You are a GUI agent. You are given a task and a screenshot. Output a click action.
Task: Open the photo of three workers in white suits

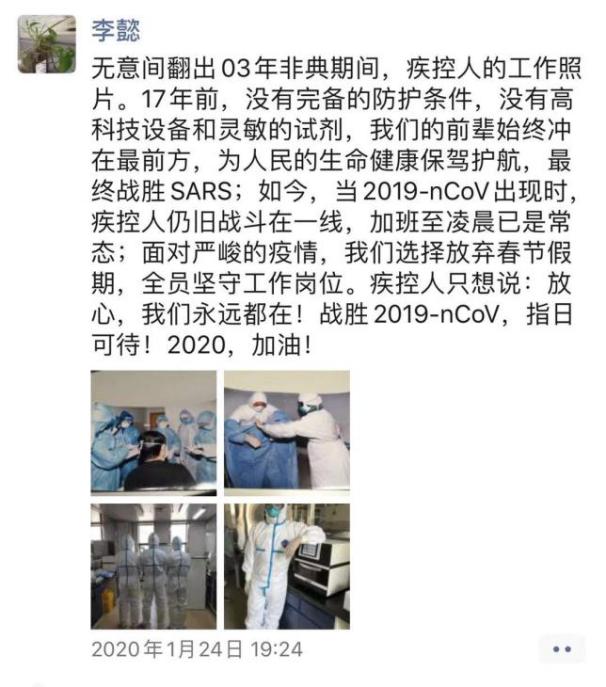[154, 565]
